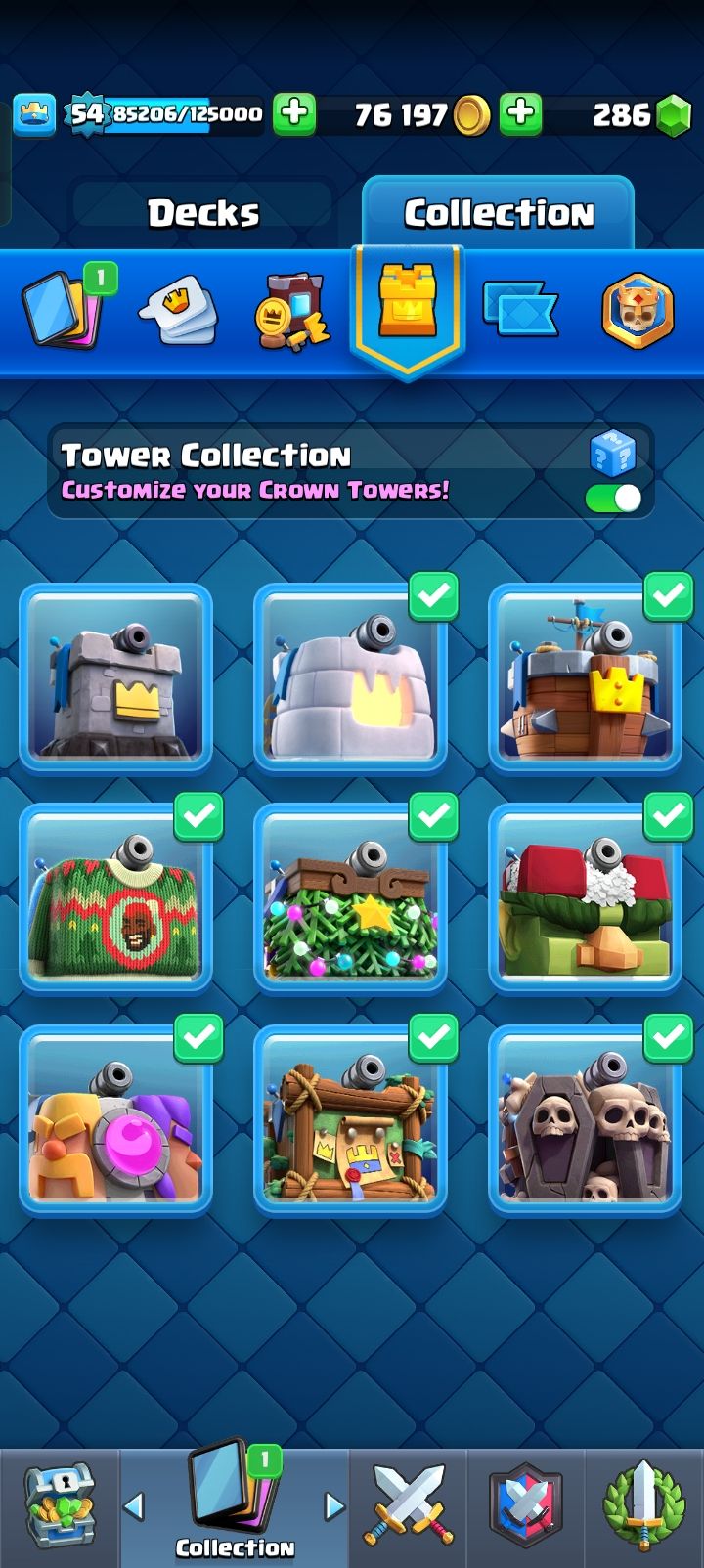Select the igloo tower skin
Screen dimensions: 704x1568
[x=351, y=678]
